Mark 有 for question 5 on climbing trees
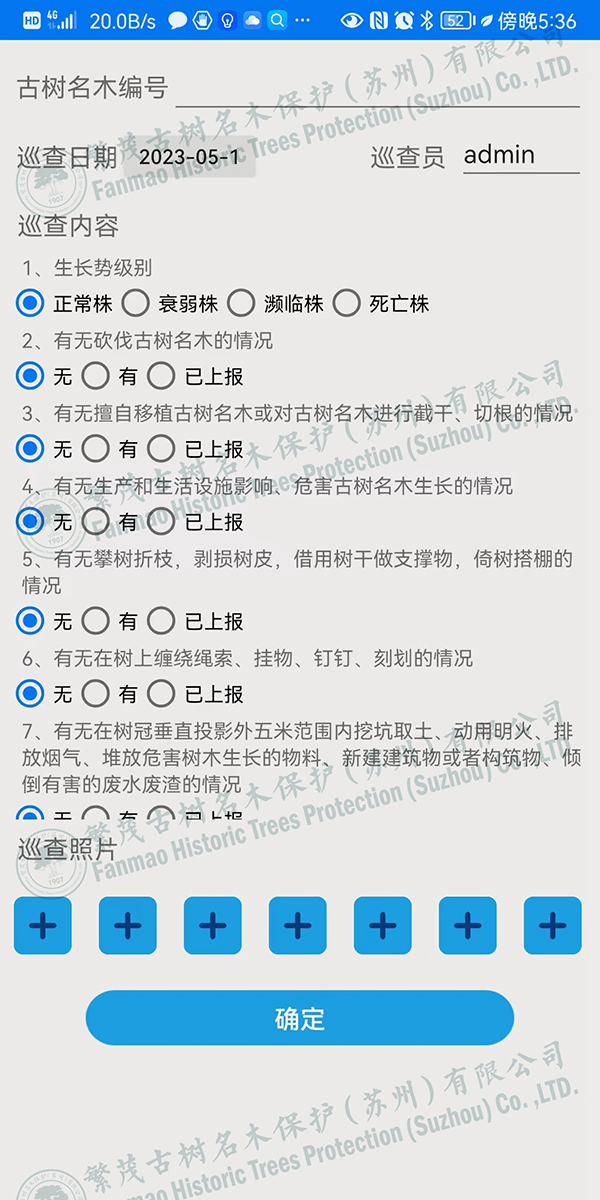This screenshot has height=1200, width=600. click(109, 621)
